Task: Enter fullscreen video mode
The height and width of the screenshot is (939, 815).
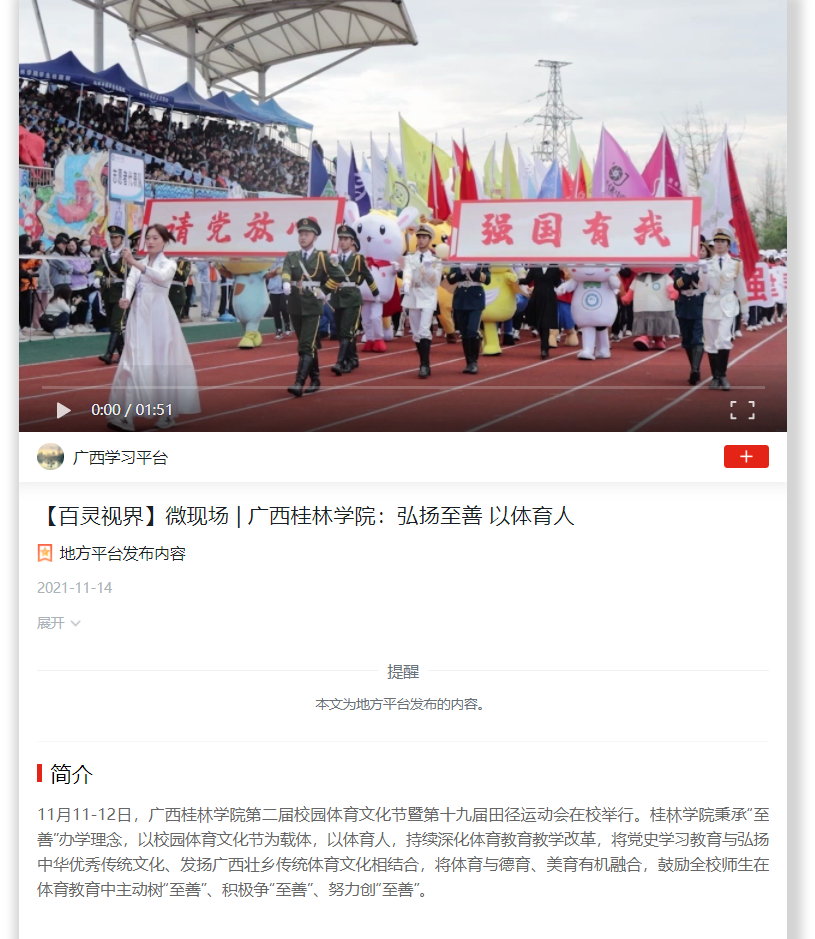Action: (742, 410)
